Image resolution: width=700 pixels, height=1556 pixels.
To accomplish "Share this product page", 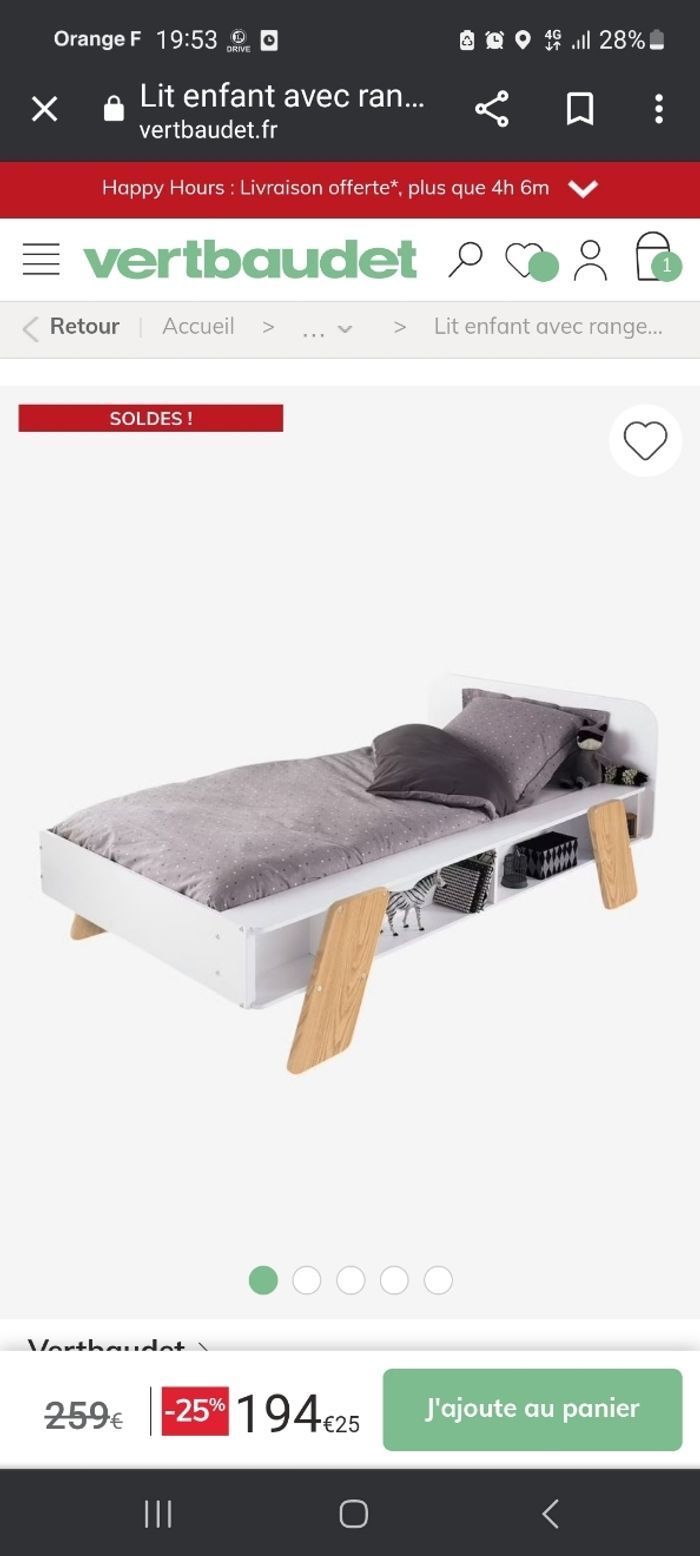I will [491, 109].
